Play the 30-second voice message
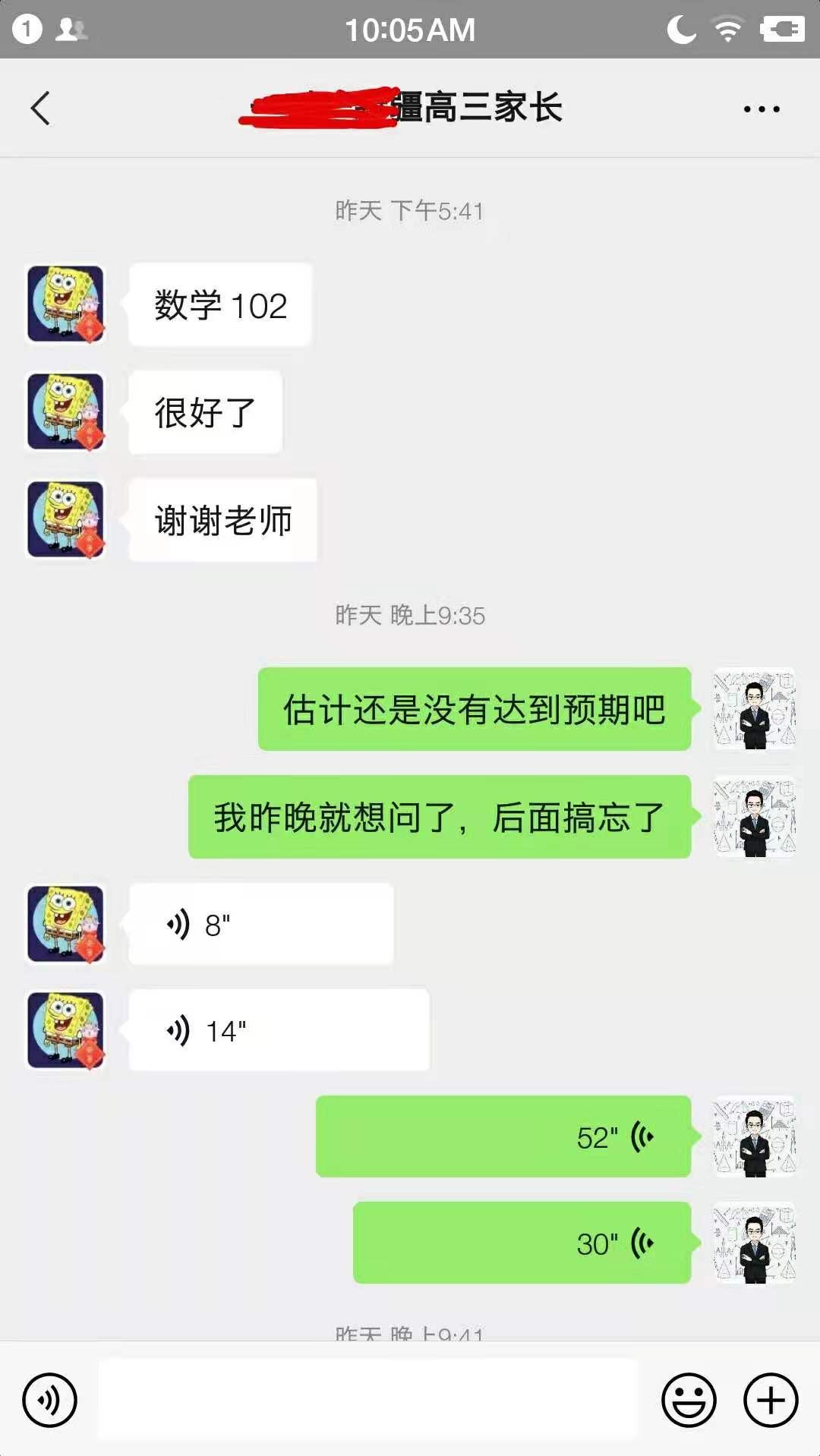Viewport: 820px width, 1456px height. click(522, 1243)
